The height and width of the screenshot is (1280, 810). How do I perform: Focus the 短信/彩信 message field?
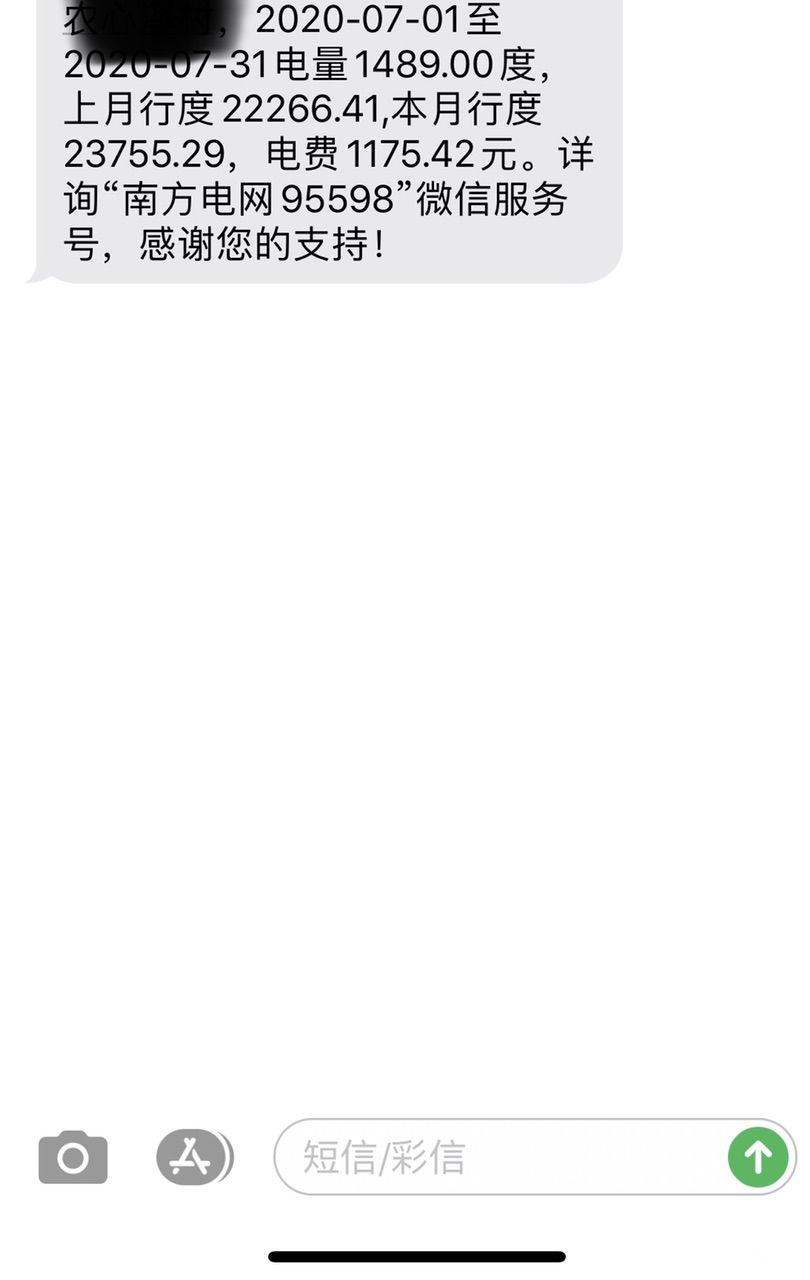(500, 1157)
